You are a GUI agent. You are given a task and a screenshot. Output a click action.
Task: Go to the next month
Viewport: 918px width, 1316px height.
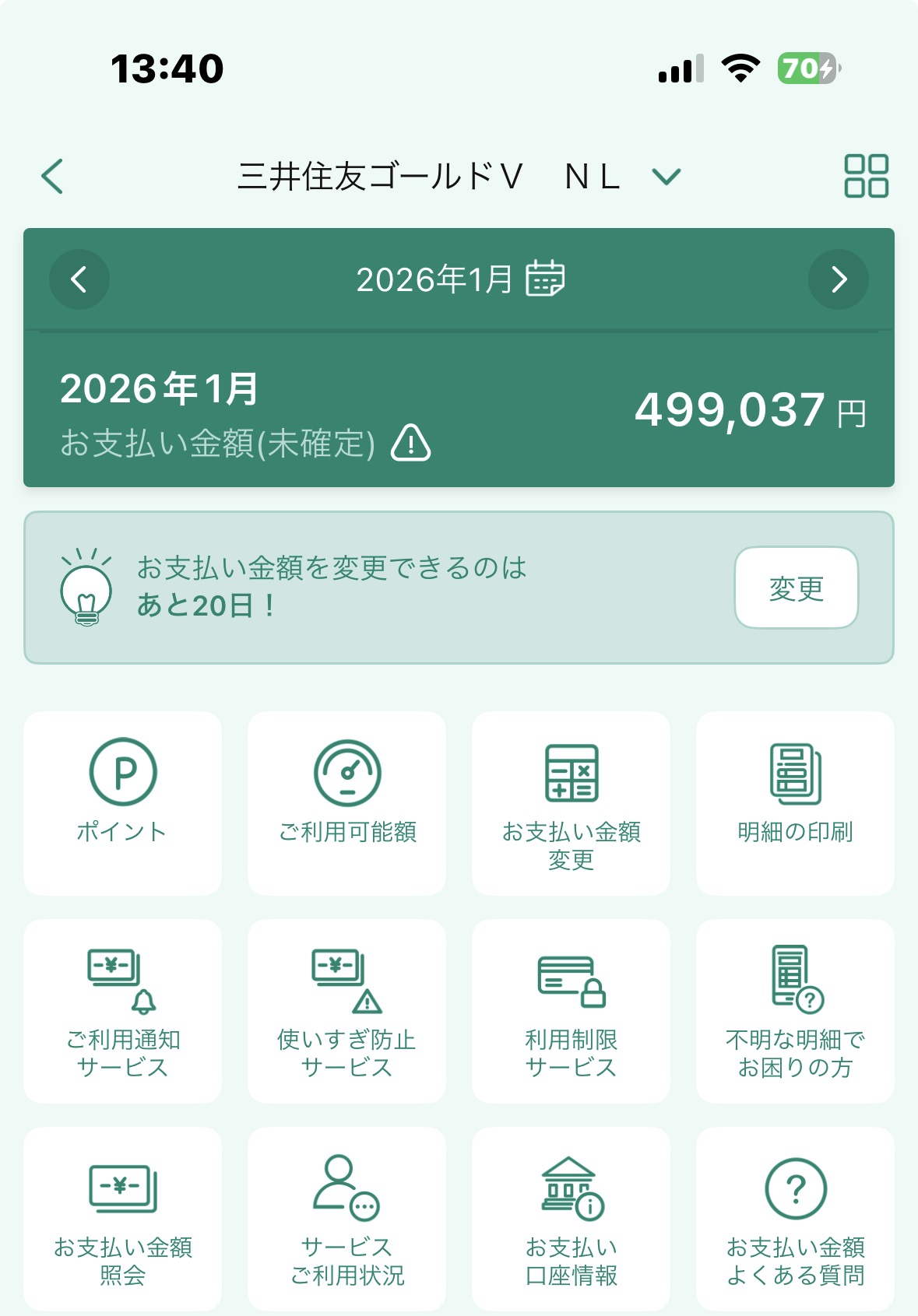[838, 279]
